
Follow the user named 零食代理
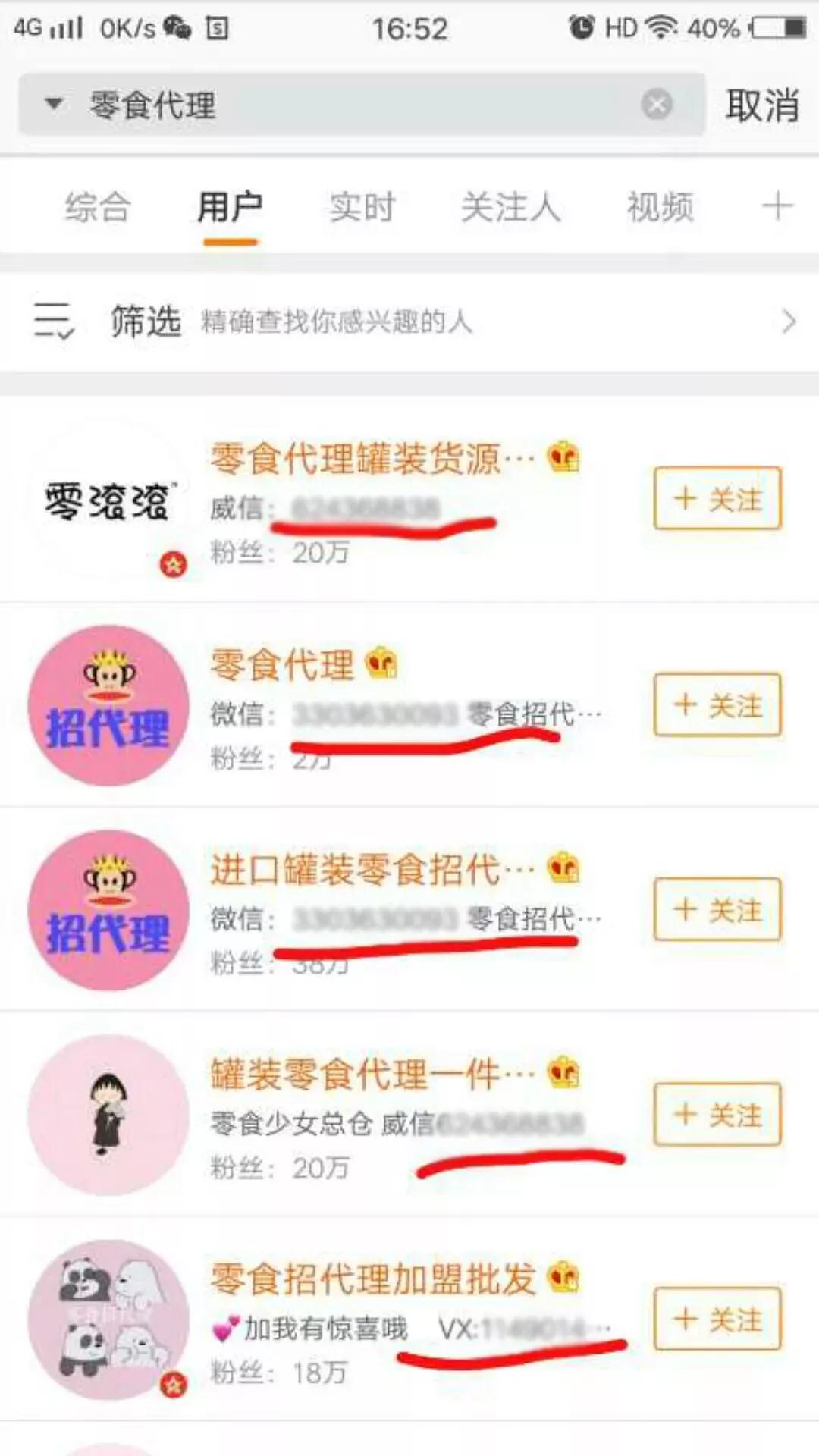(717, 704)
